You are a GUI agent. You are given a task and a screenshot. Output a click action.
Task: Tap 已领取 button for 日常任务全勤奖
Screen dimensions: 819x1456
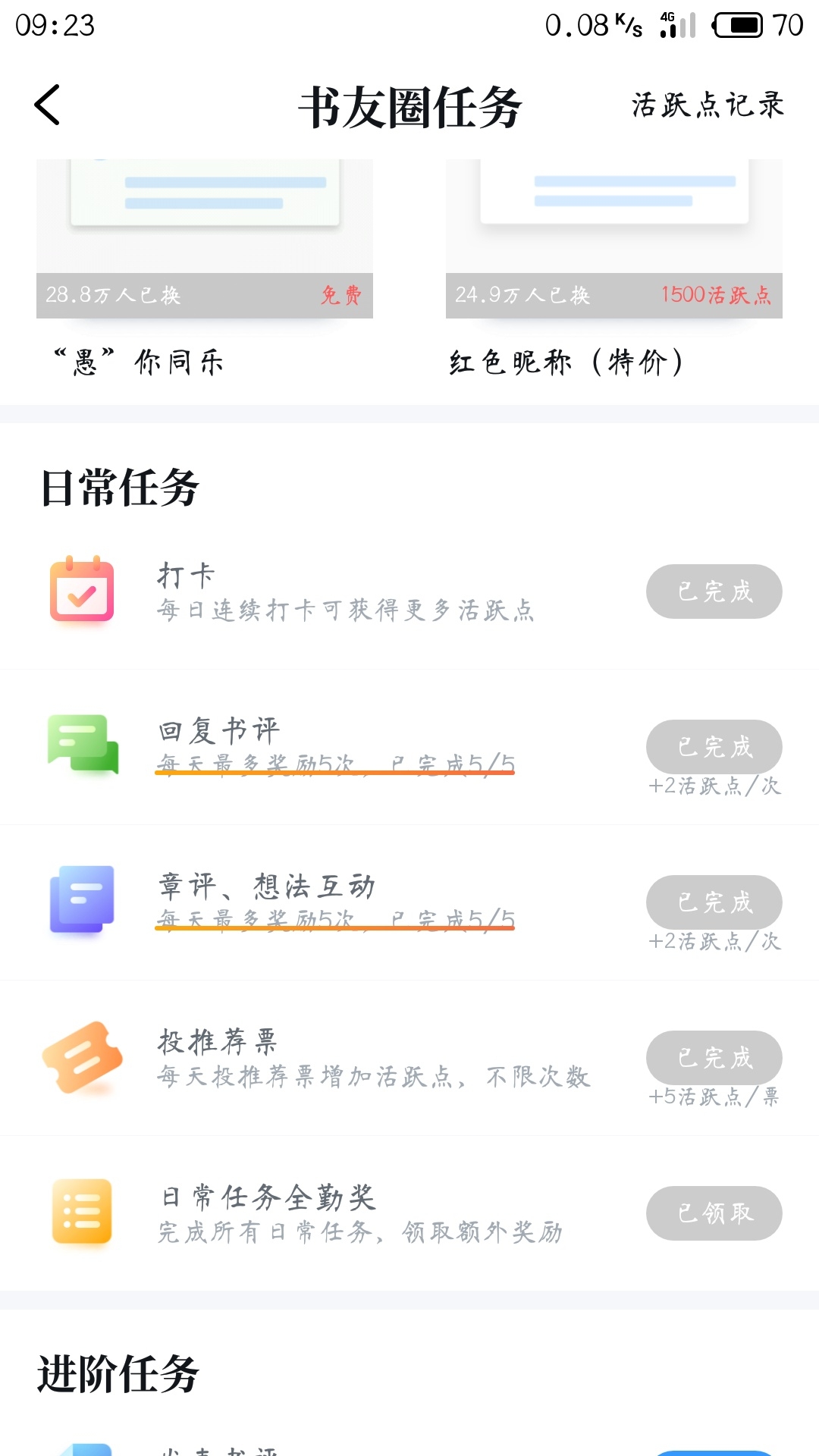(x=714, y=1213)
